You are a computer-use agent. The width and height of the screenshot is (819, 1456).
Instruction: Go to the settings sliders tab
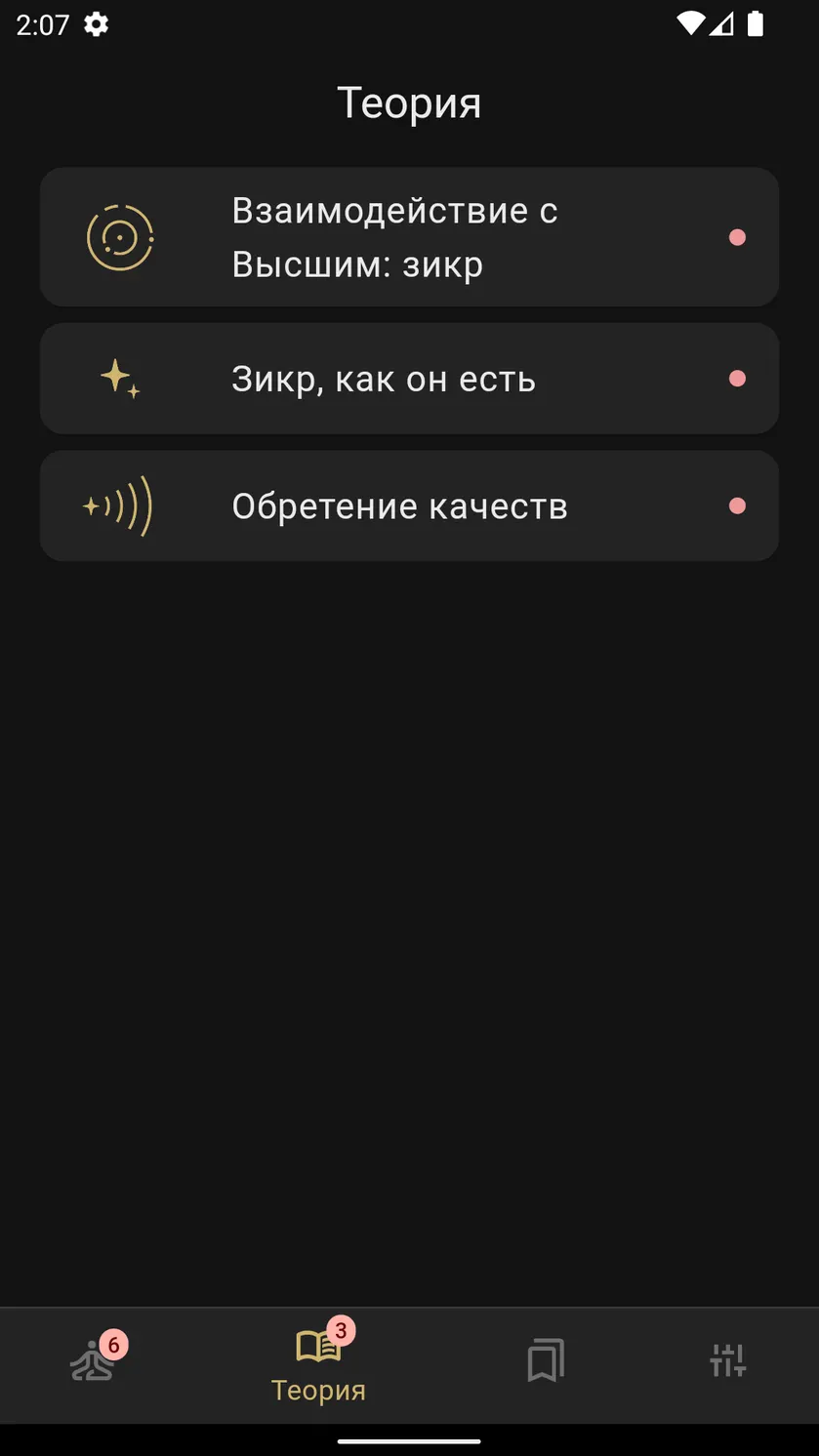[727, 1359]
